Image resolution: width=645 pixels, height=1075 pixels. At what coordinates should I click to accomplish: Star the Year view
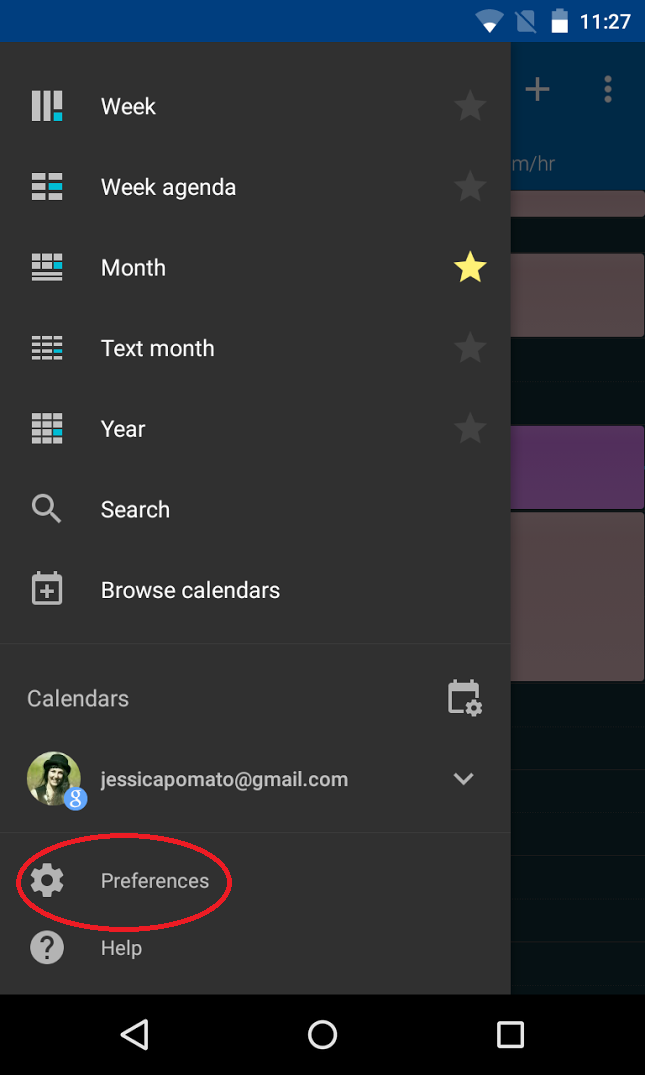pyautogui.click(x=470, y=429)
